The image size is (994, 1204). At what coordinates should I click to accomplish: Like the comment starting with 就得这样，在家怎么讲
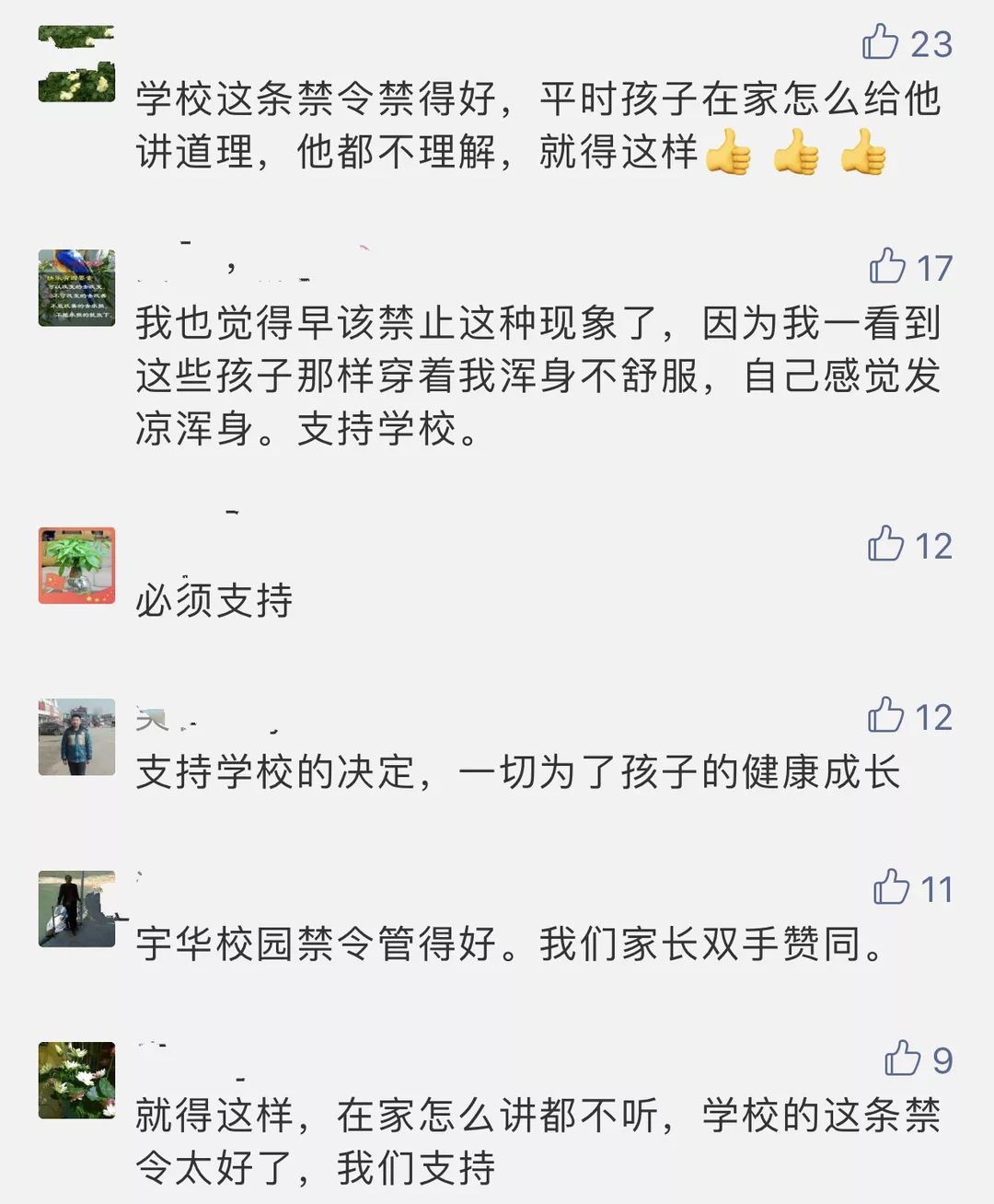point(902,1059)
